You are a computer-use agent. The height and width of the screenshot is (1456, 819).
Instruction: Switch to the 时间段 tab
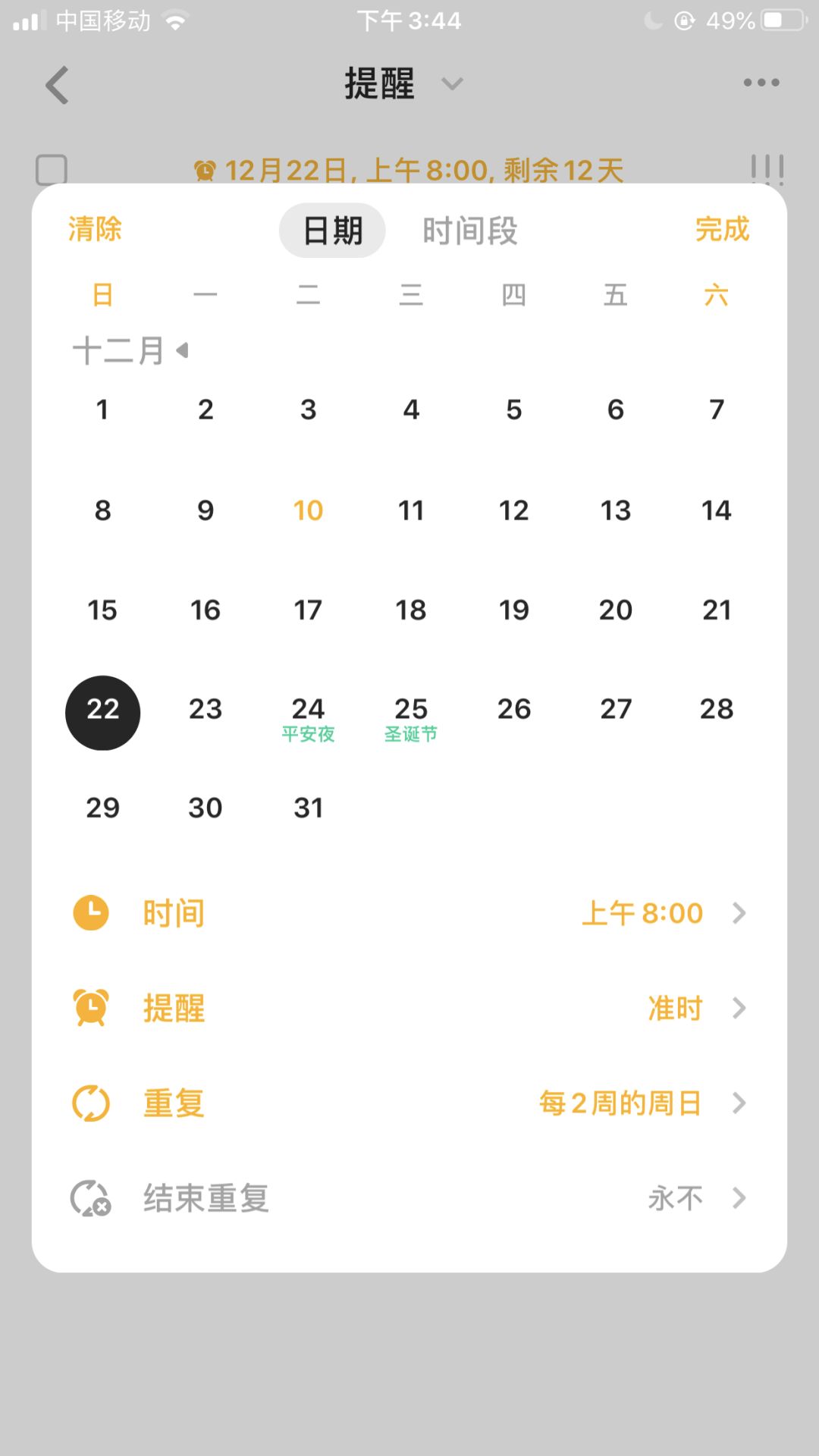pos(470,231)
